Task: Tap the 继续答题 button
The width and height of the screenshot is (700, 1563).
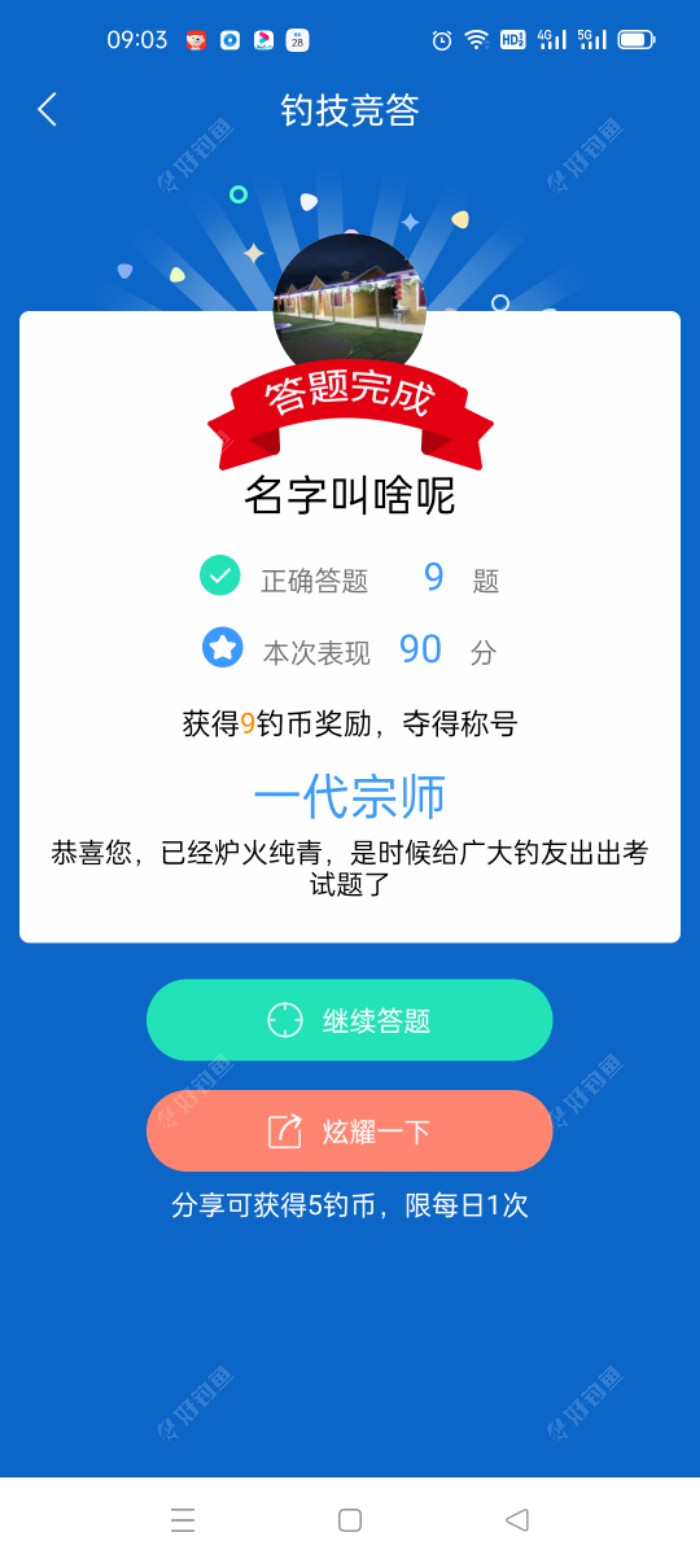Action: (x=349, y=1020)
